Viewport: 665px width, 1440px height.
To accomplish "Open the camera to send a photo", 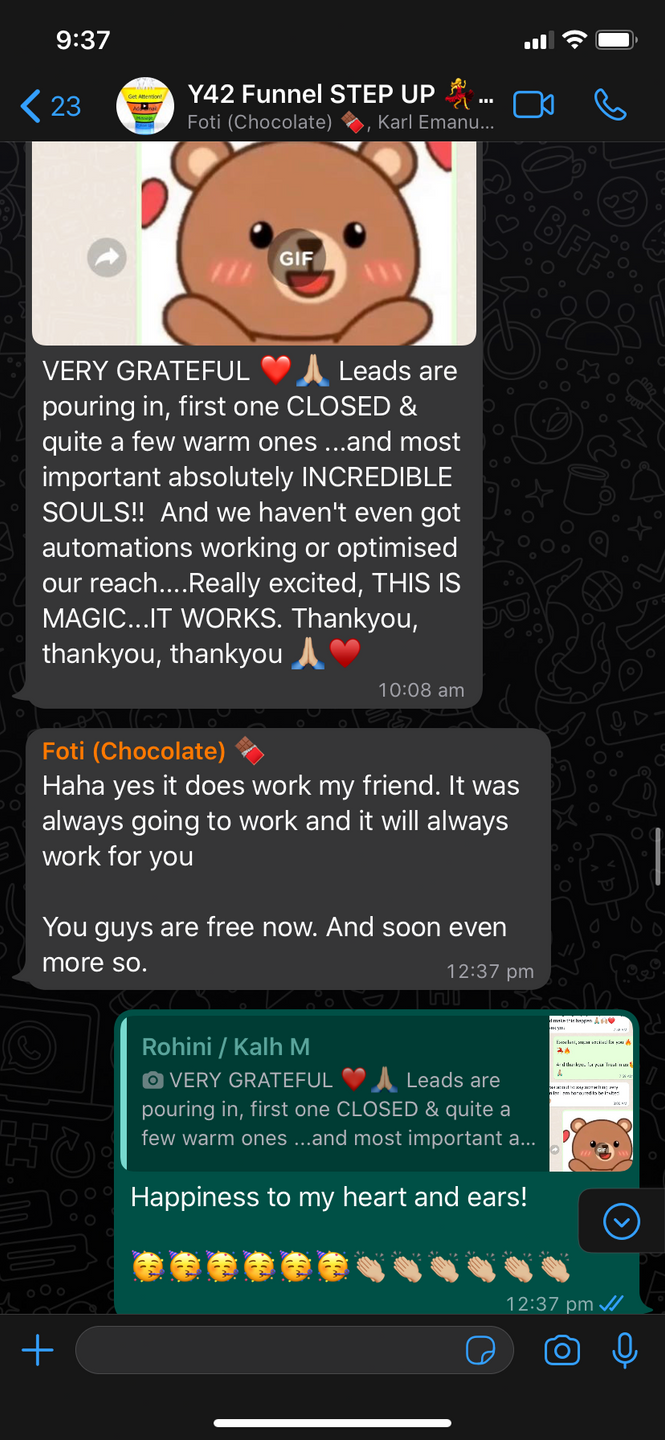I will 562,1351.
